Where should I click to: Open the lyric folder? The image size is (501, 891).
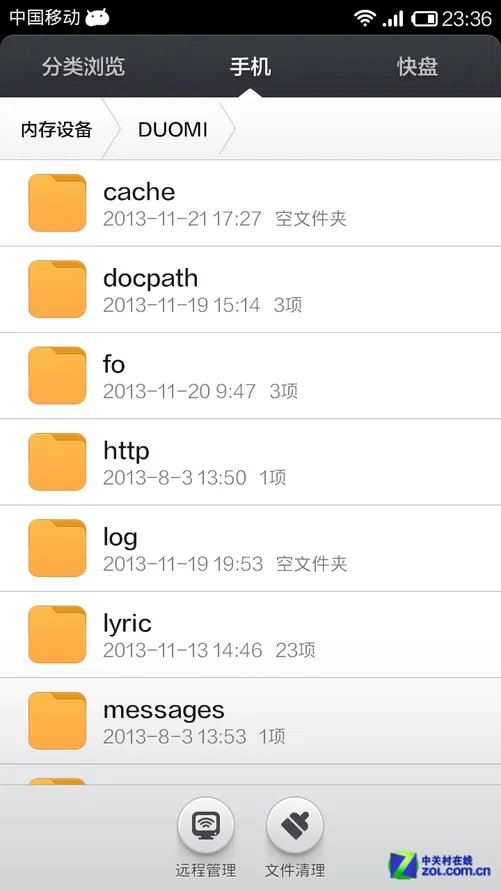250,635
